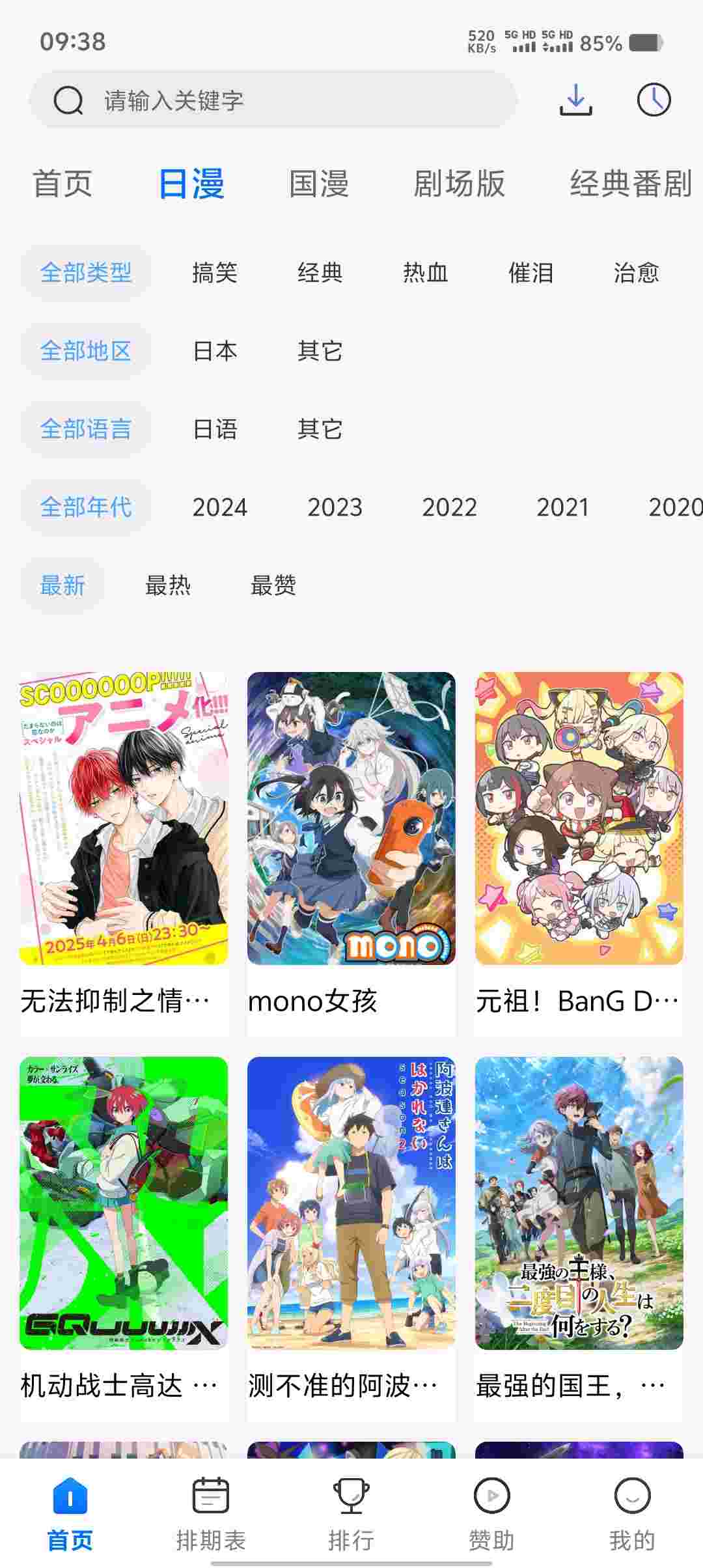Open the watch history clock icon
703x1568 pixels.
coord(654,100)
